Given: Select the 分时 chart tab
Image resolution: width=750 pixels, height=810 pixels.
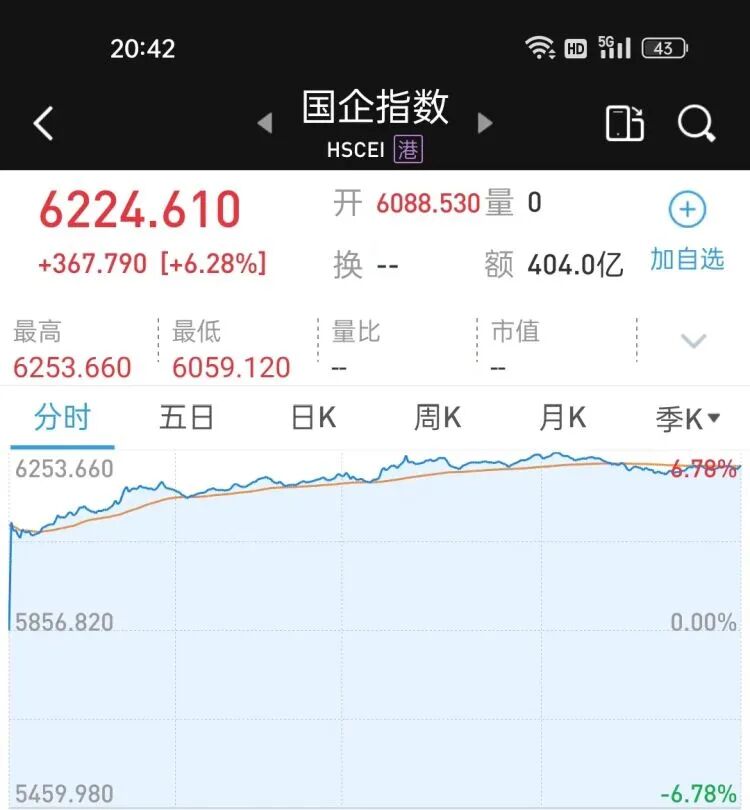Looking at the screenshot, I should pyautogui.click(x=62, y=417).
